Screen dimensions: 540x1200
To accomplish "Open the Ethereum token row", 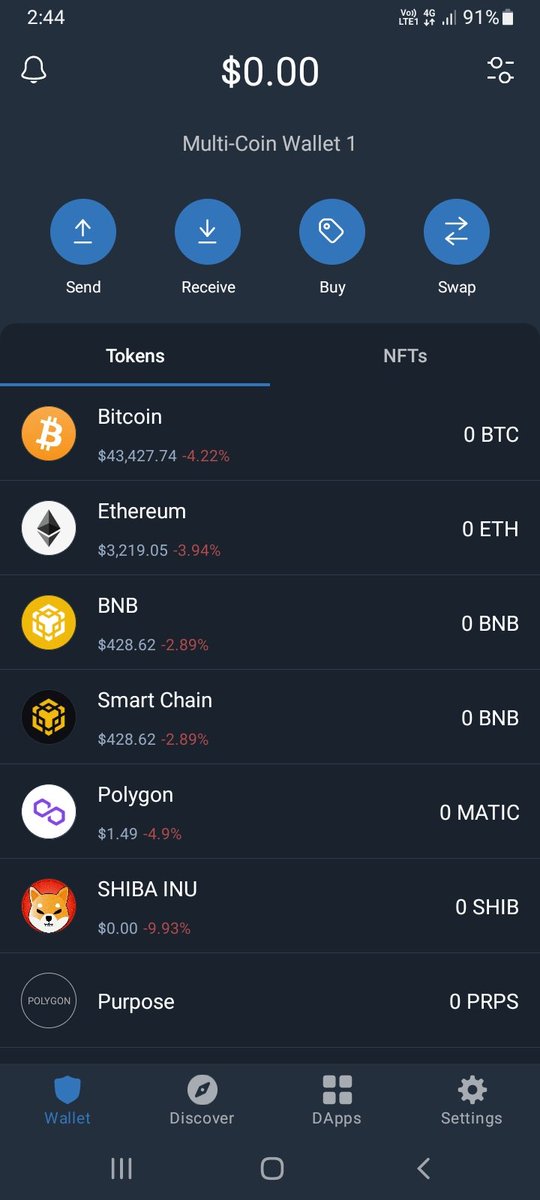I will pyautogui.click(x=270, y=529).
